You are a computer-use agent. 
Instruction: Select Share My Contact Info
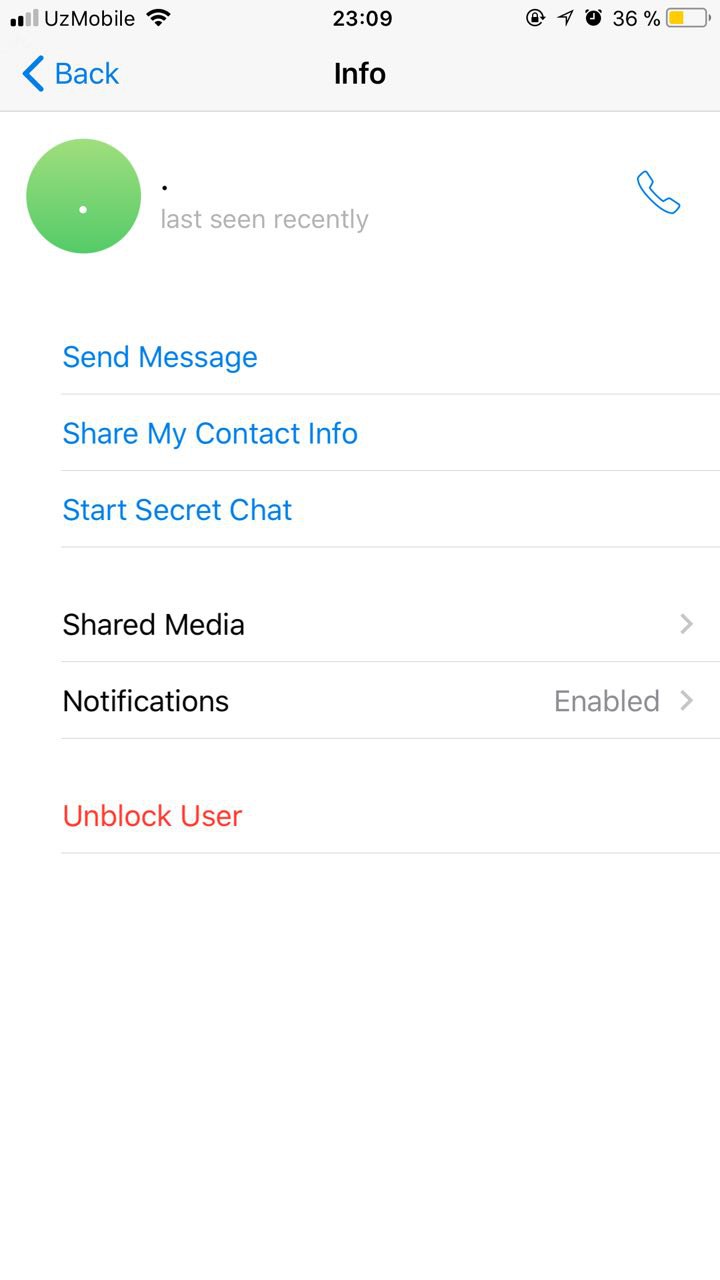(210, 433)
